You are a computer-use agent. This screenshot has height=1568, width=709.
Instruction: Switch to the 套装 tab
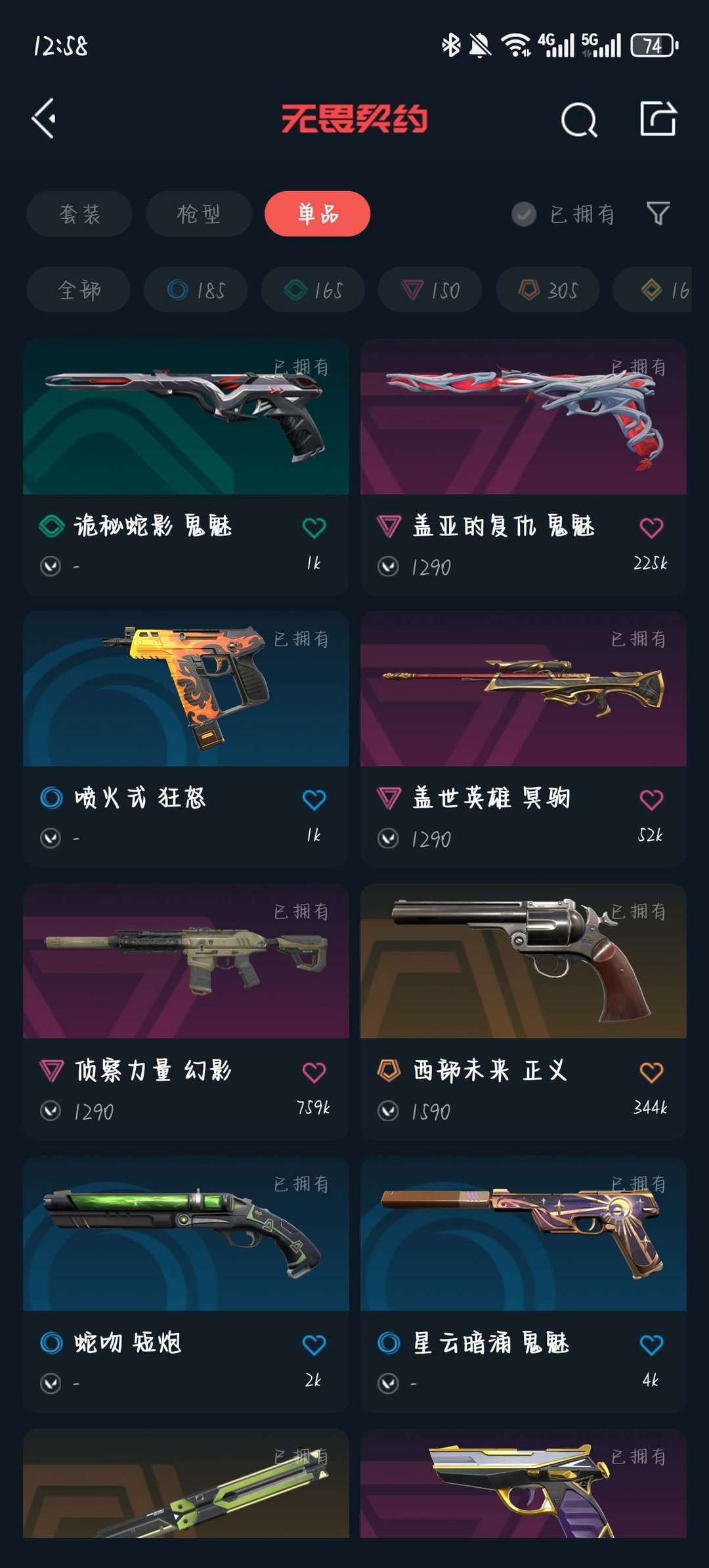79,213
